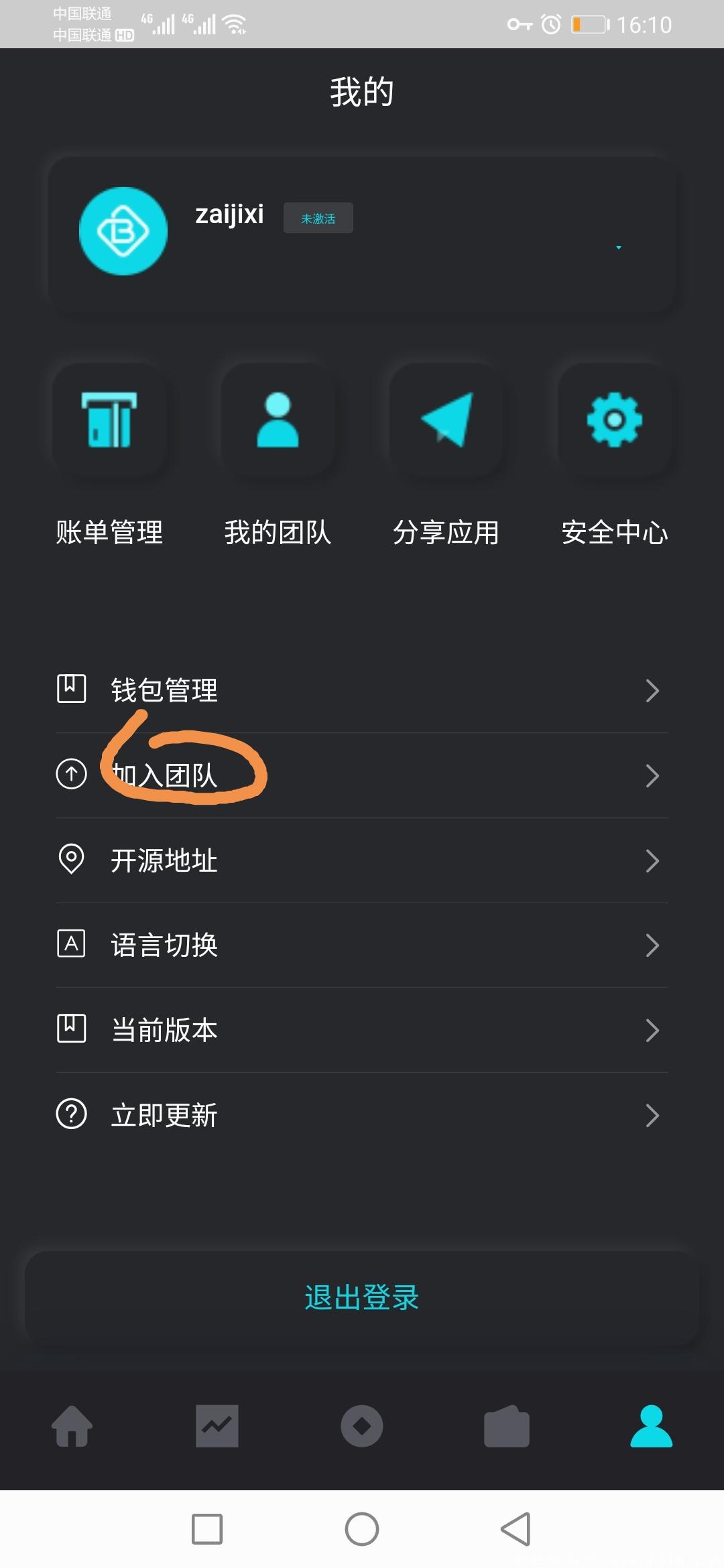This screenshot has width=724, height=1568.
Task: Open the chart tab icon in bottom bar
Action: (217, 1426)
